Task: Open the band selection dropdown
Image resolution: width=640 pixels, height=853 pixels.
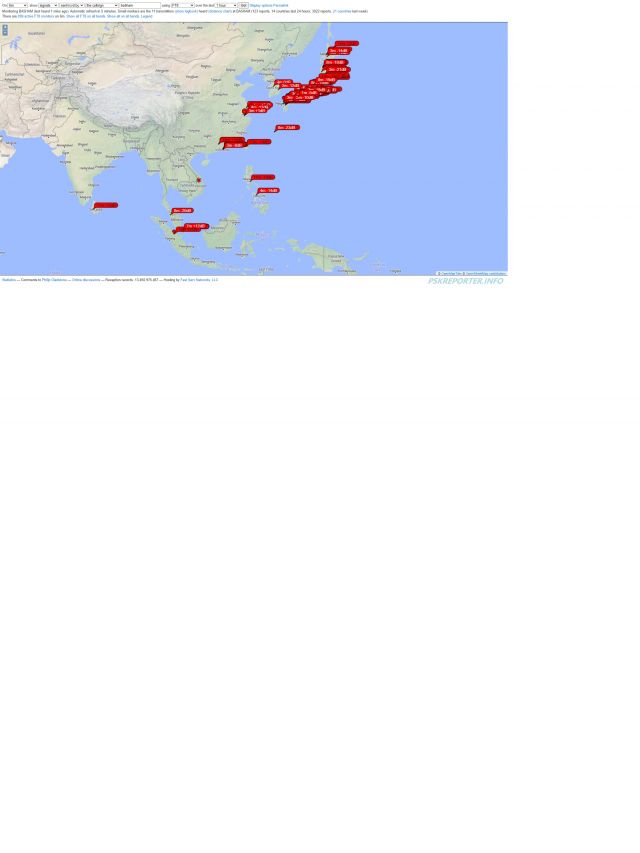Action: pos(18,5)
